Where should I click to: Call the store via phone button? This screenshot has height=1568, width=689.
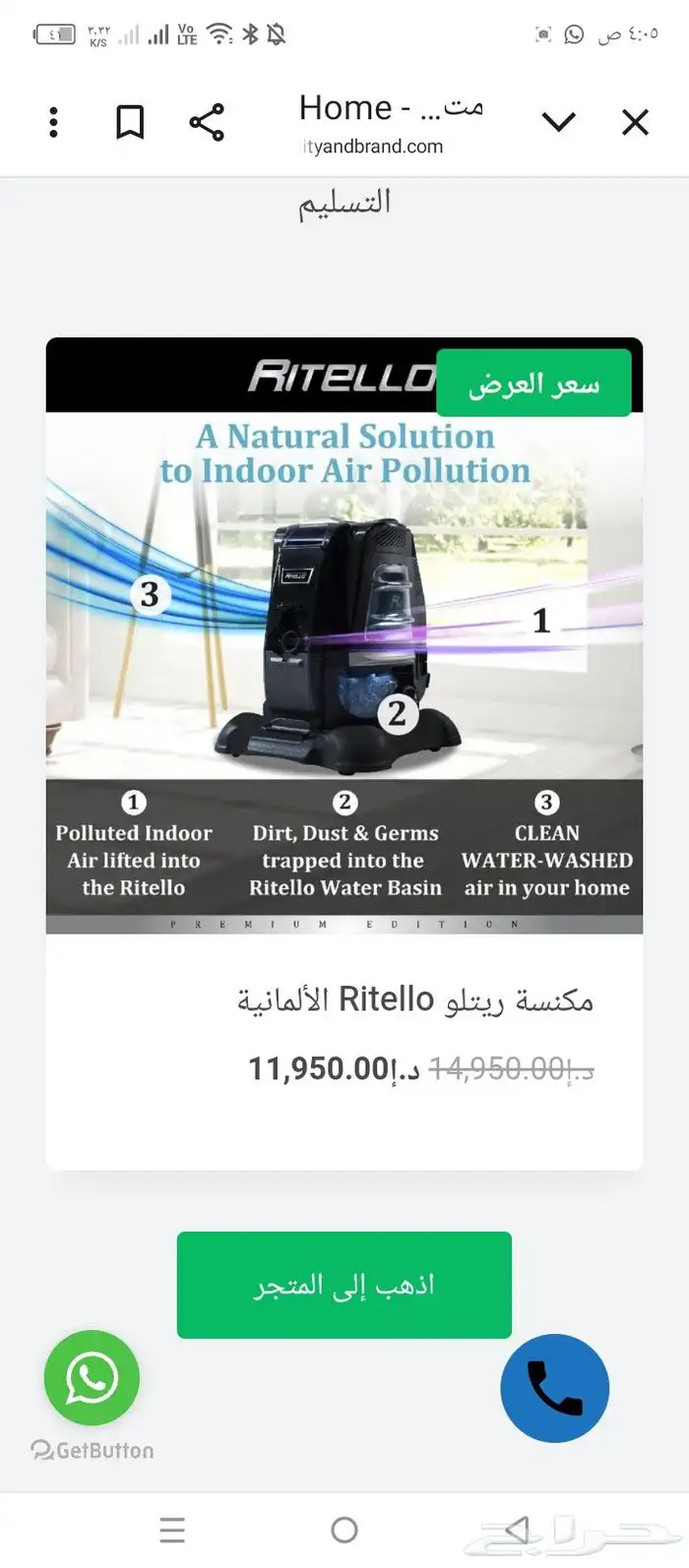coord(555,1388)
